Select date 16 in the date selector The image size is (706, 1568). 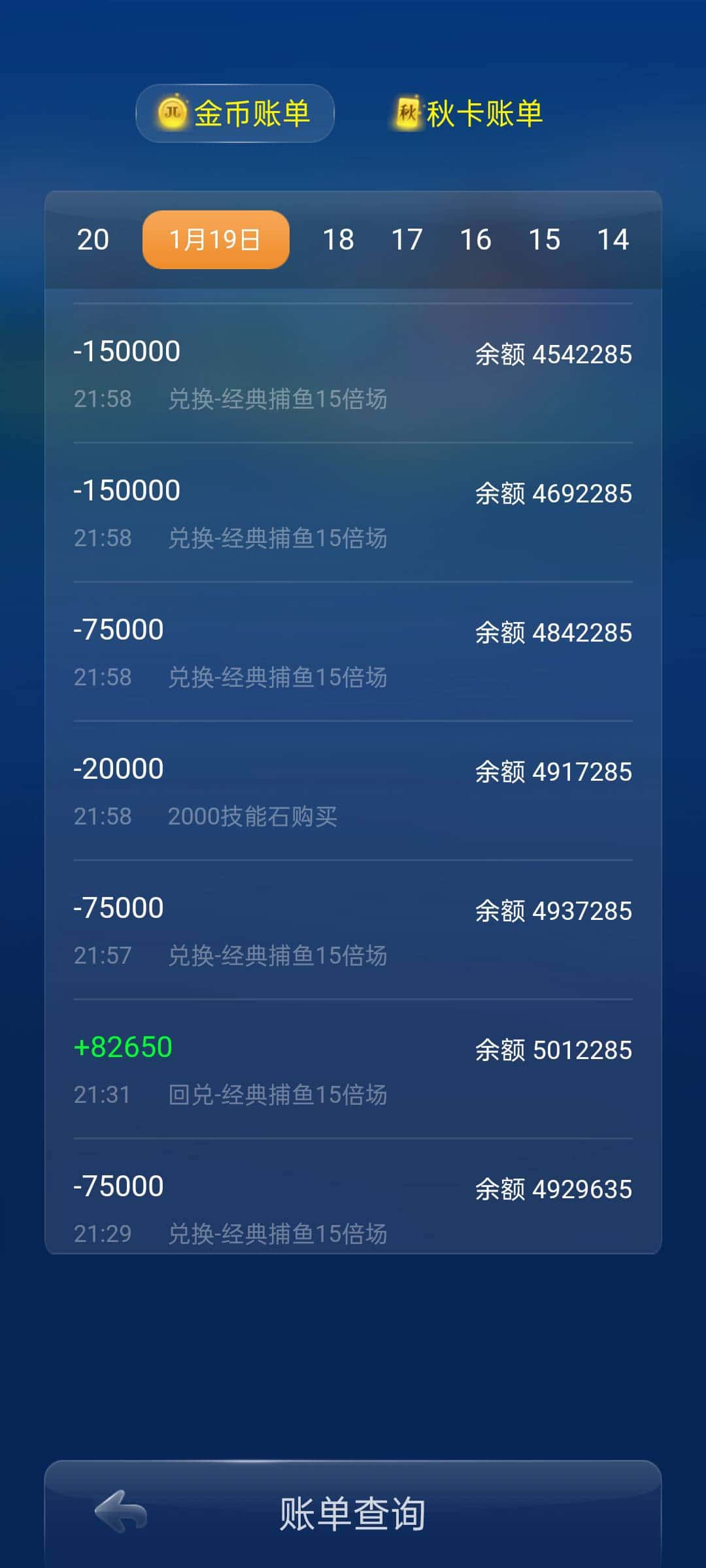tap(477, 240)
